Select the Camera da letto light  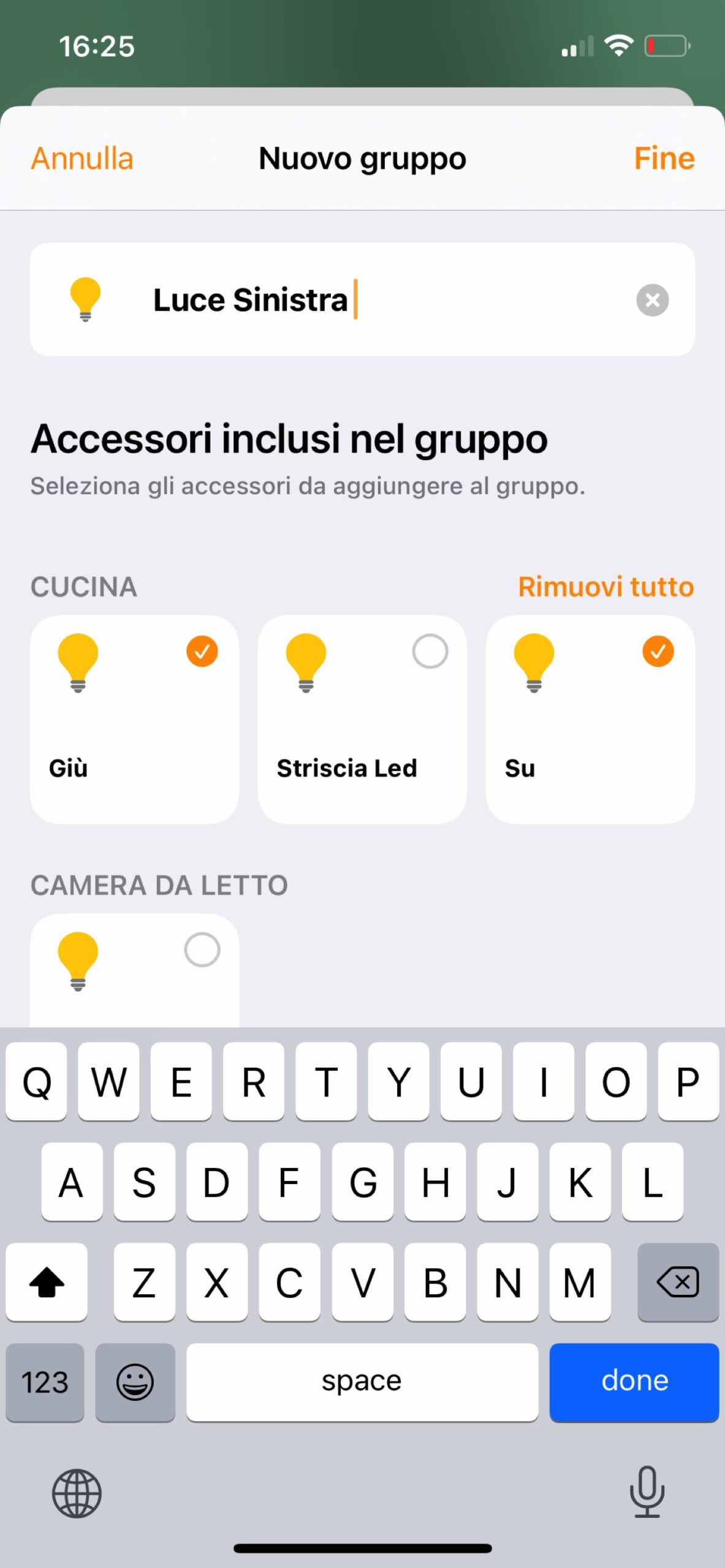(x=134, y=970)
